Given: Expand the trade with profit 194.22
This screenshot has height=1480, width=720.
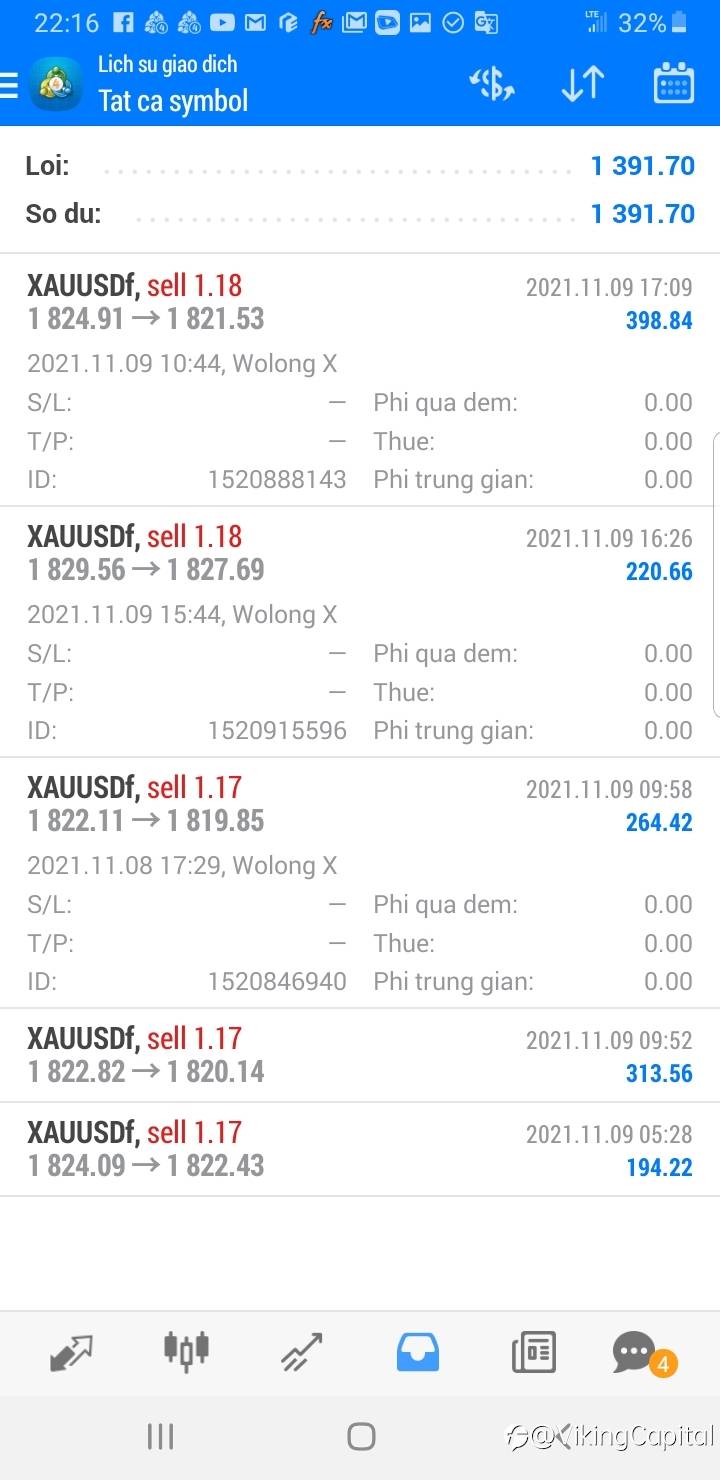Looking at the screenshot, I should click(x=360, y=1149).
